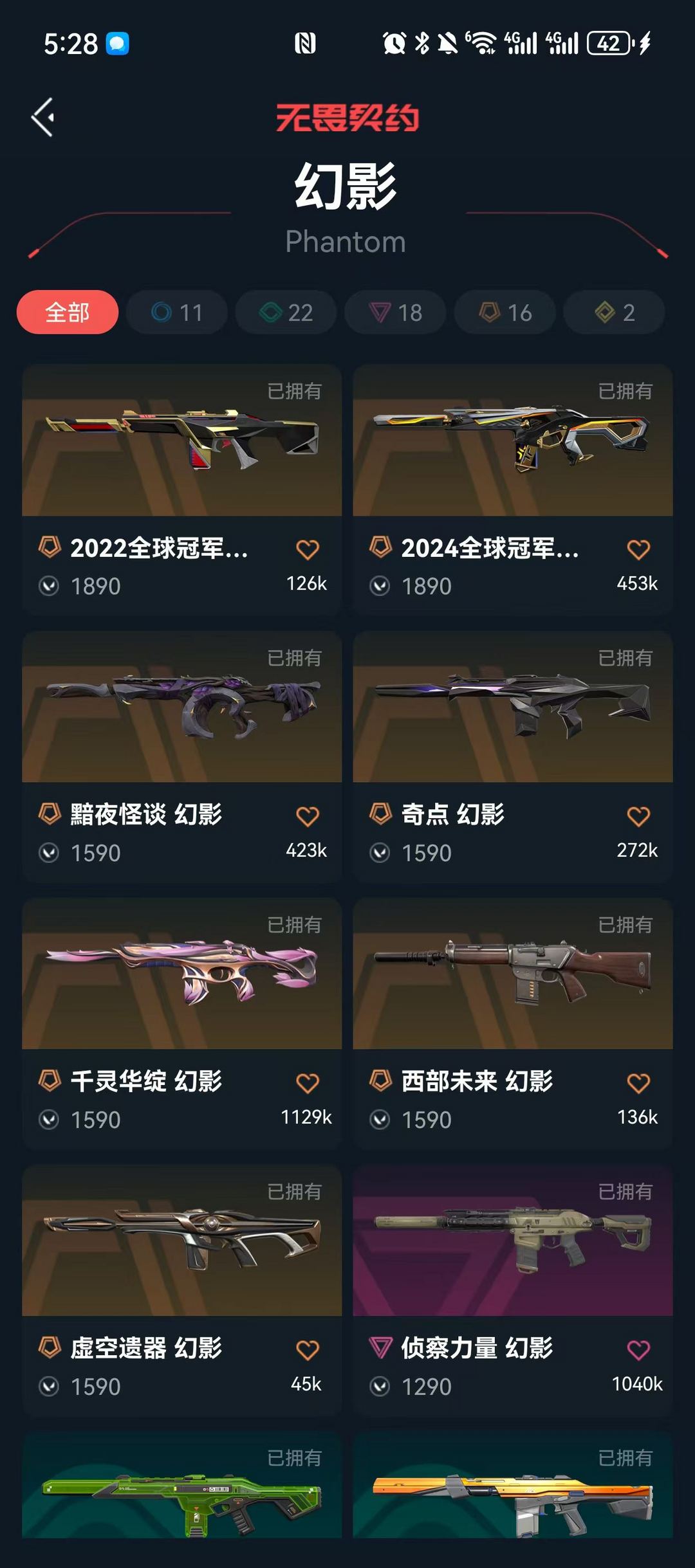Like the 西部未来 幻影 skin
This screenshot has width=695, height=1568.
click(638, 1084)
